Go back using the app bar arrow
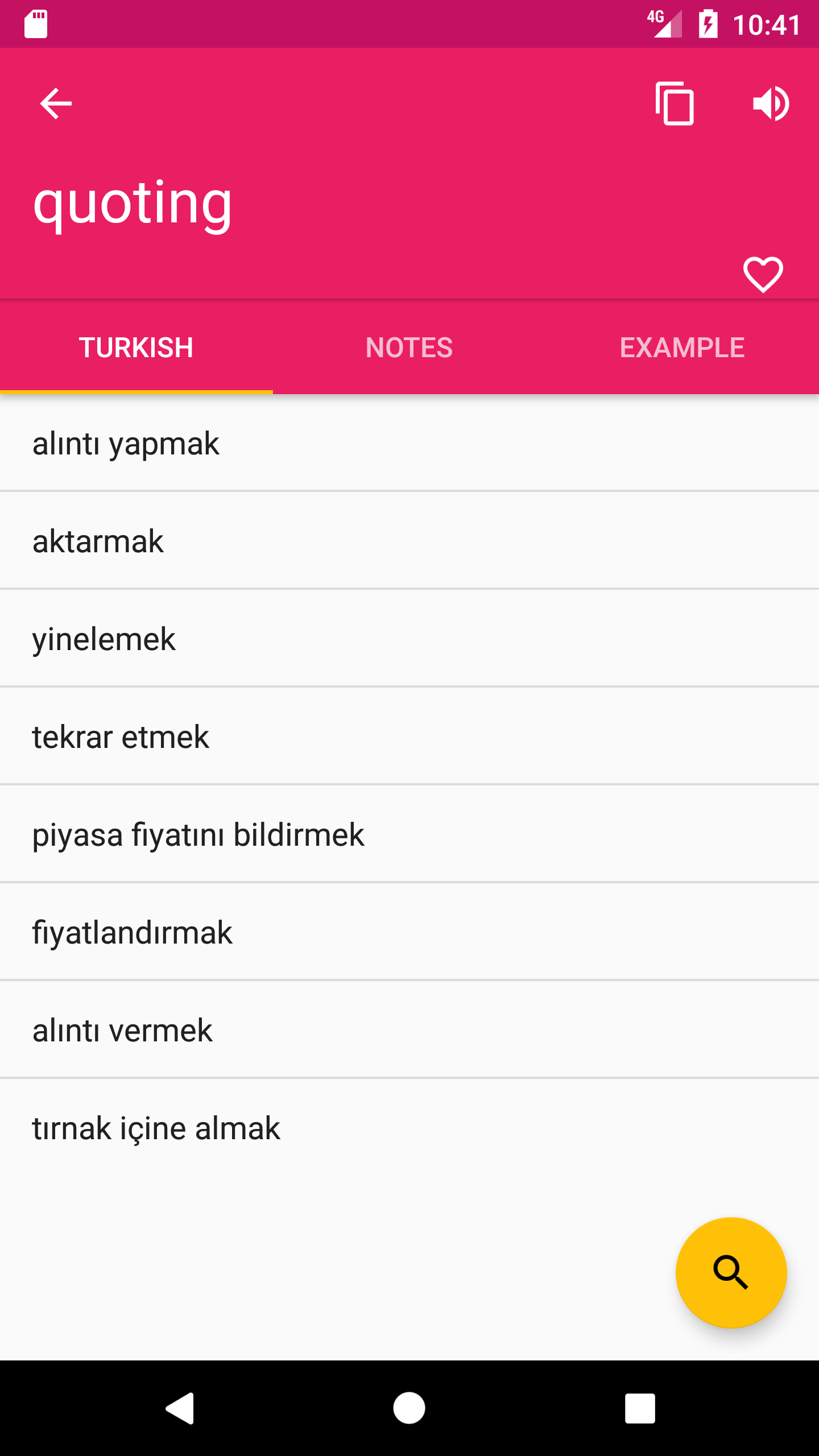The height and width of the screenshot is (1456, 819). [56, 104]
